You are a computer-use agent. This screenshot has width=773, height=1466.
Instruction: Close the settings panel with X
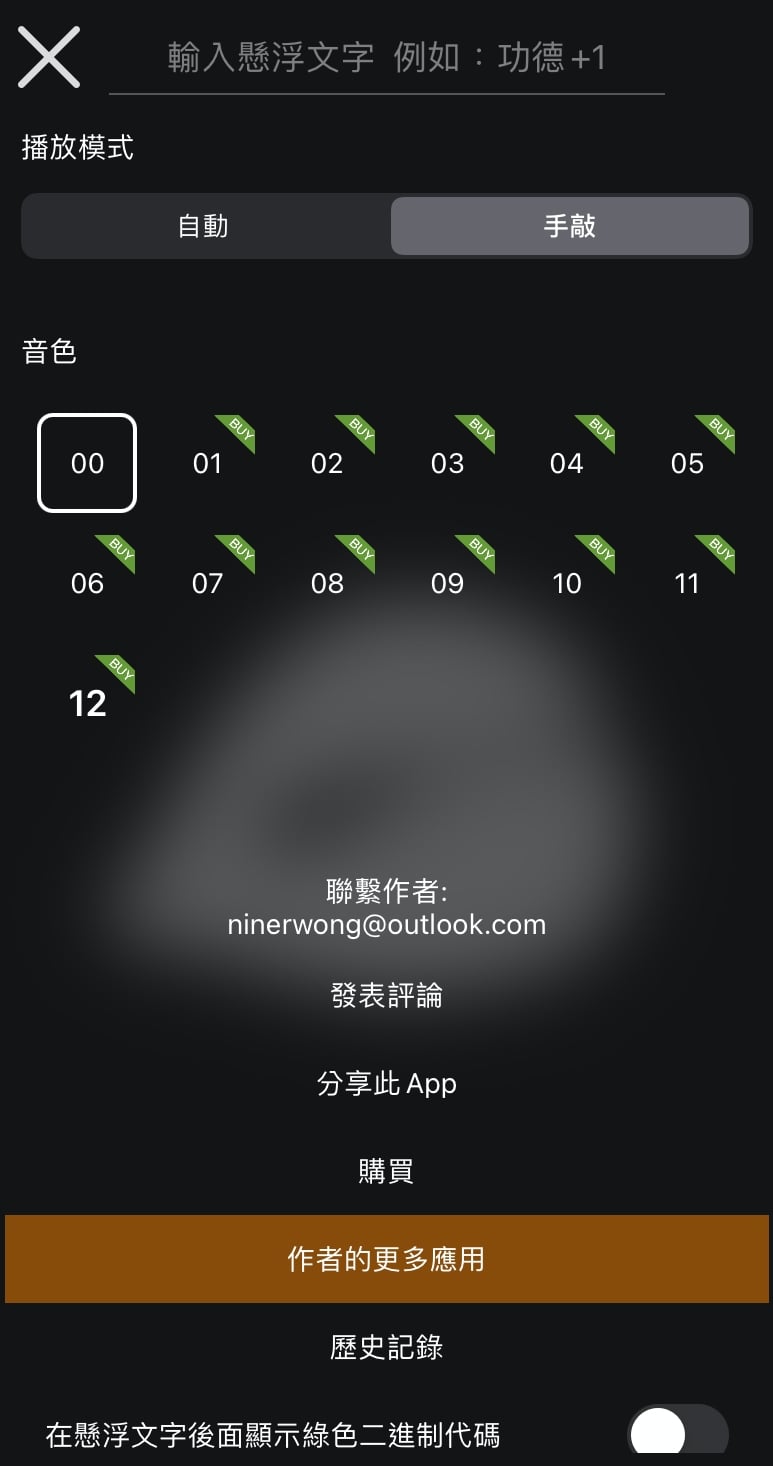[49, 57]
